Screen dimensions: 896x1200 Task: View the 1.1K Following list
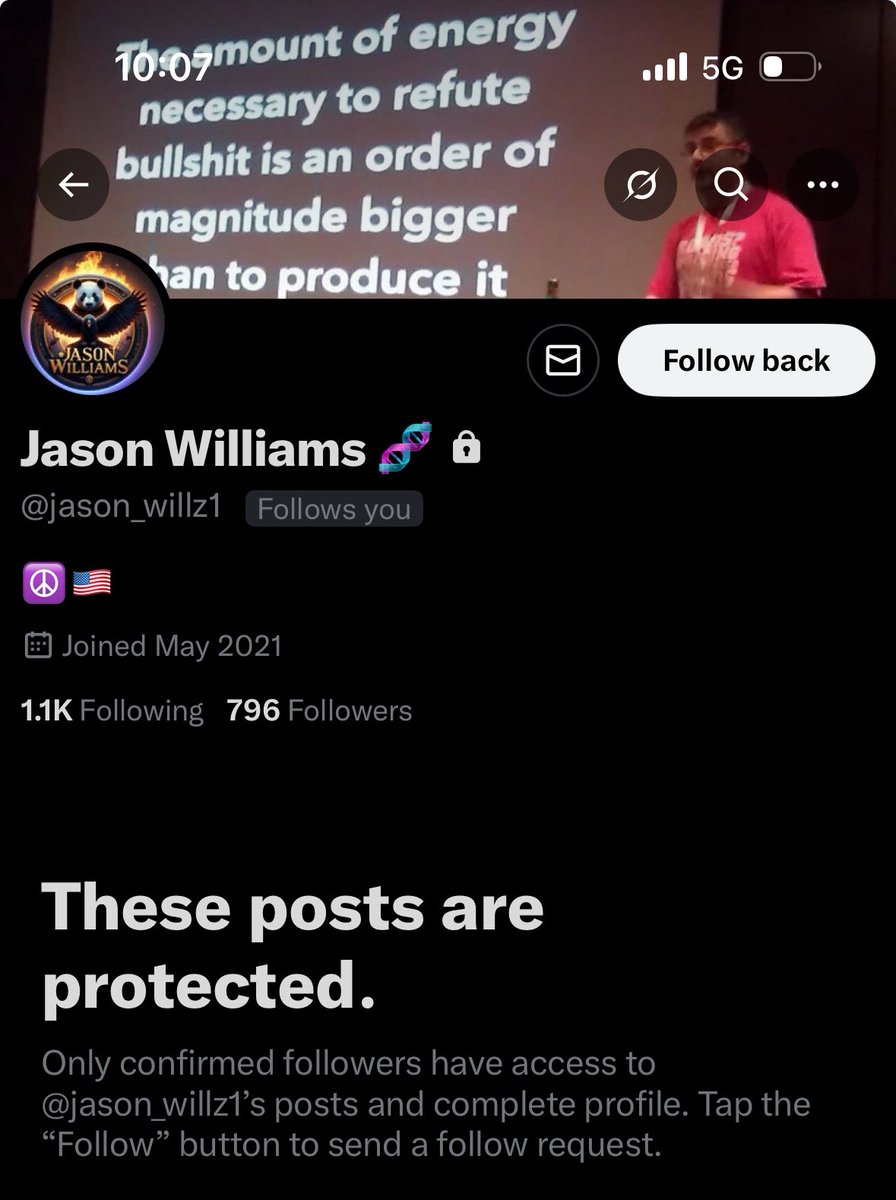112,711
